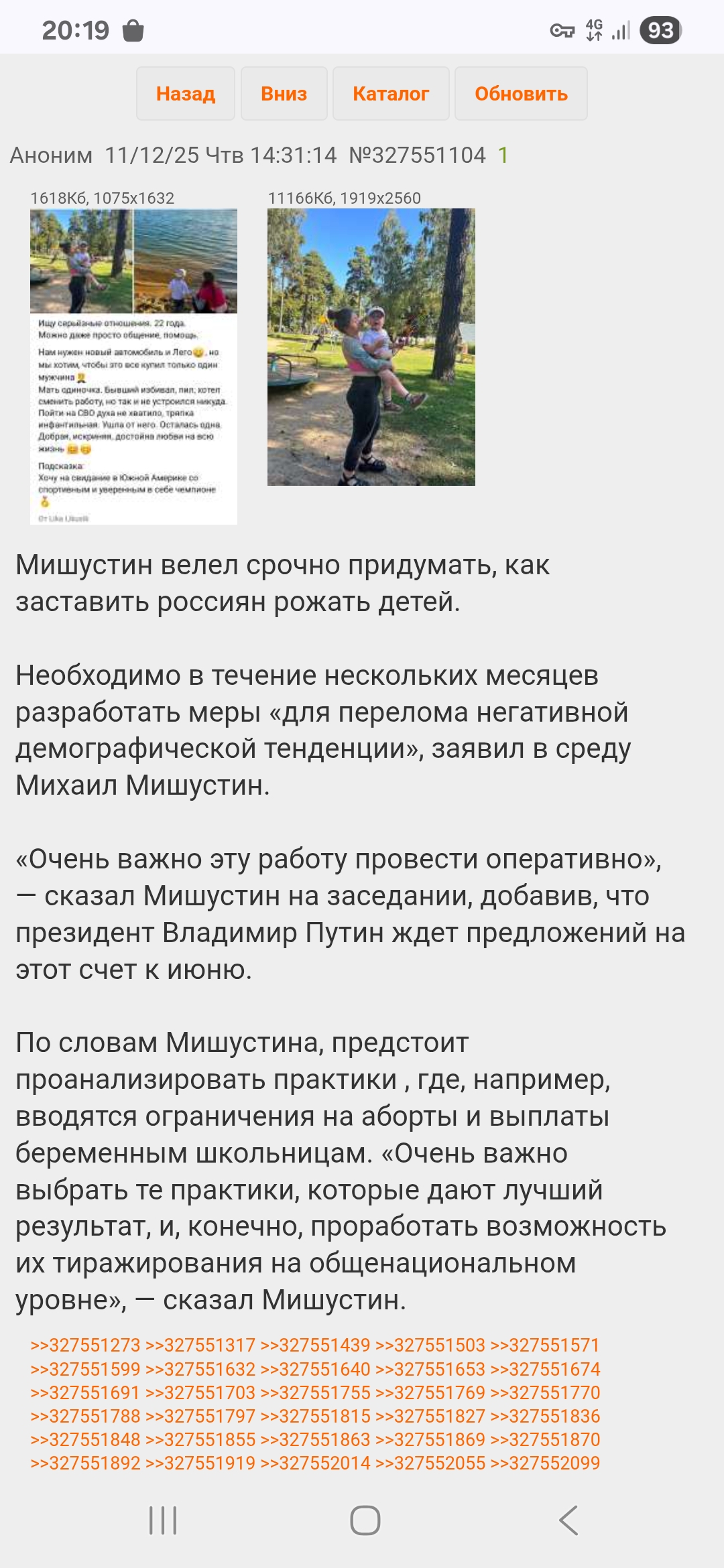This screenshot has height=1568, width=724.
Task: Open post number №327551104
Action: click(417, 155)
